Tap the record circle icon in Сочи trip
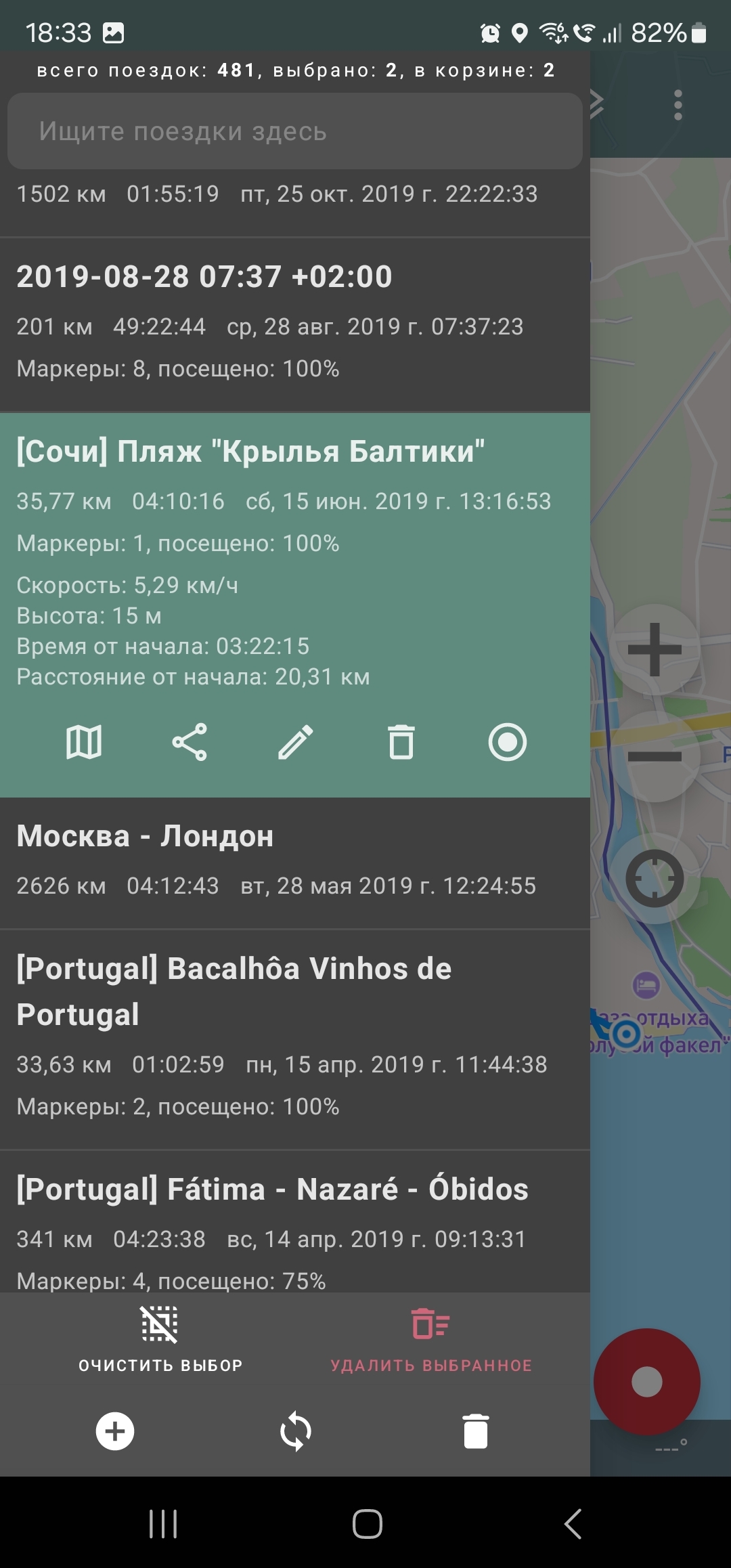 (508, 742)
